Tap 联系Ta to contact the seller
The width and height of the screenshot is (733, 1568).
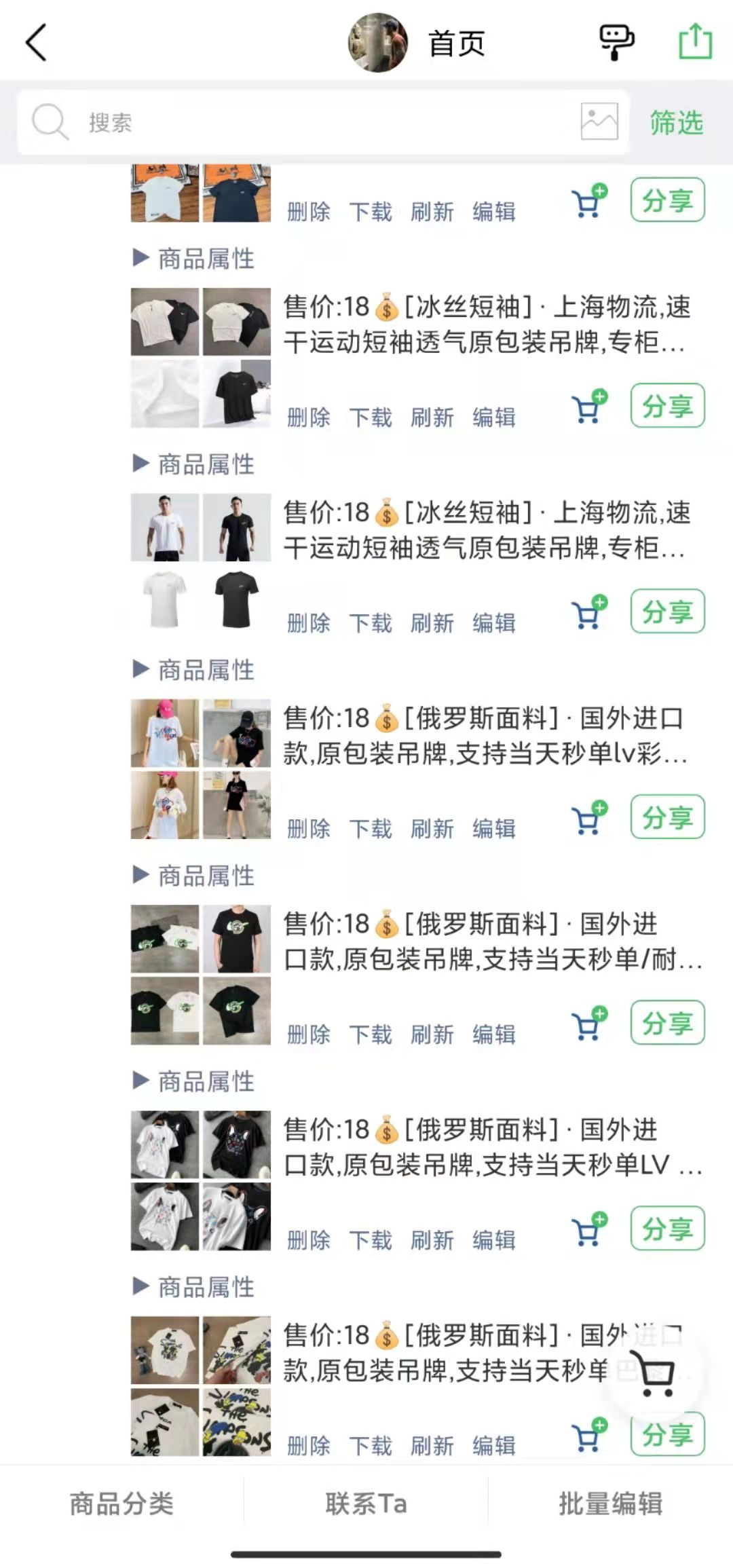[x=366, y=1504]
